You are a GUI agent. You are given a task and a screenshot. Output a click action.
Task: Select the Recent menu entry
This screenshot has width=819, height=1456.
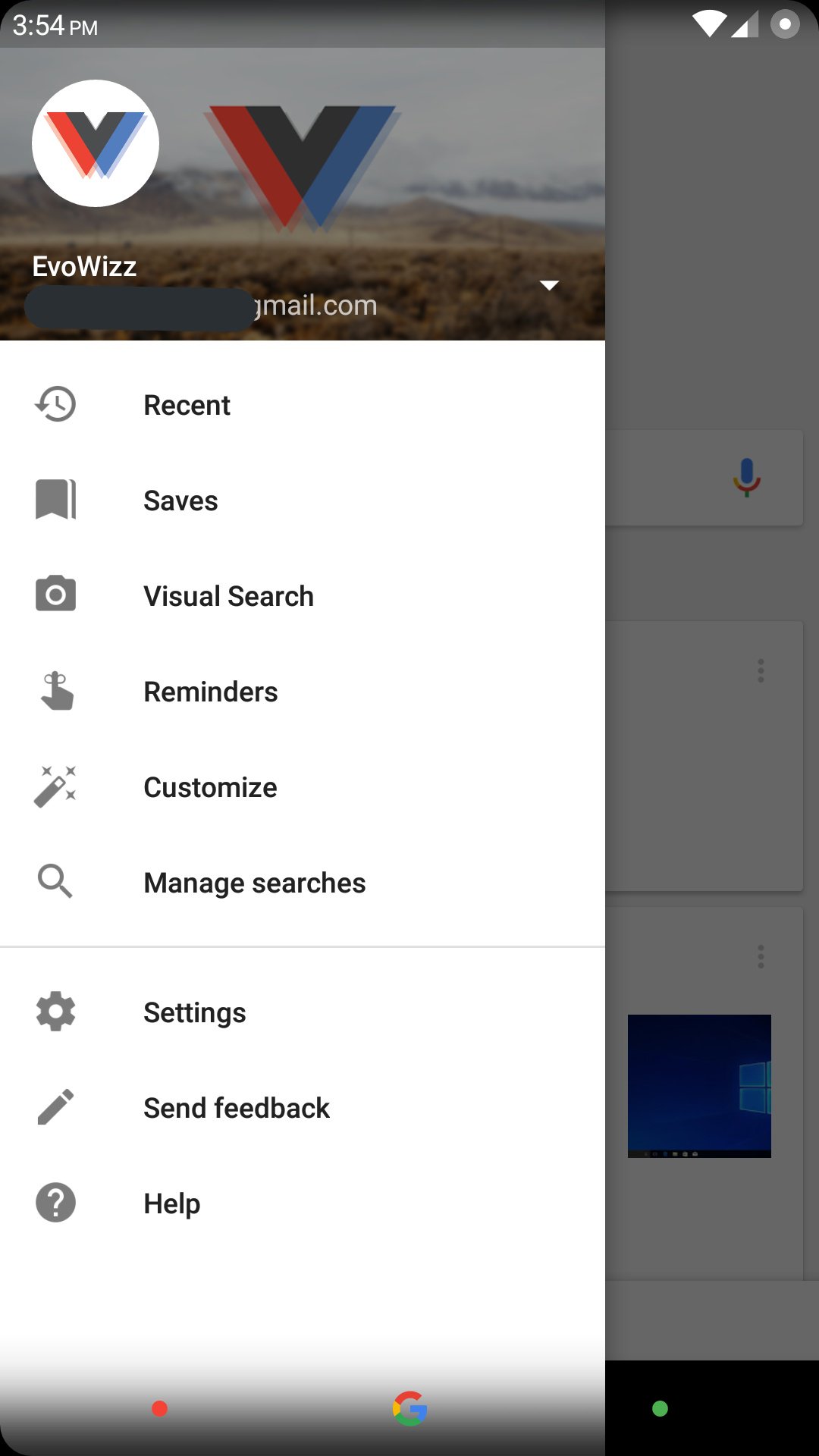tap(187, 404)
